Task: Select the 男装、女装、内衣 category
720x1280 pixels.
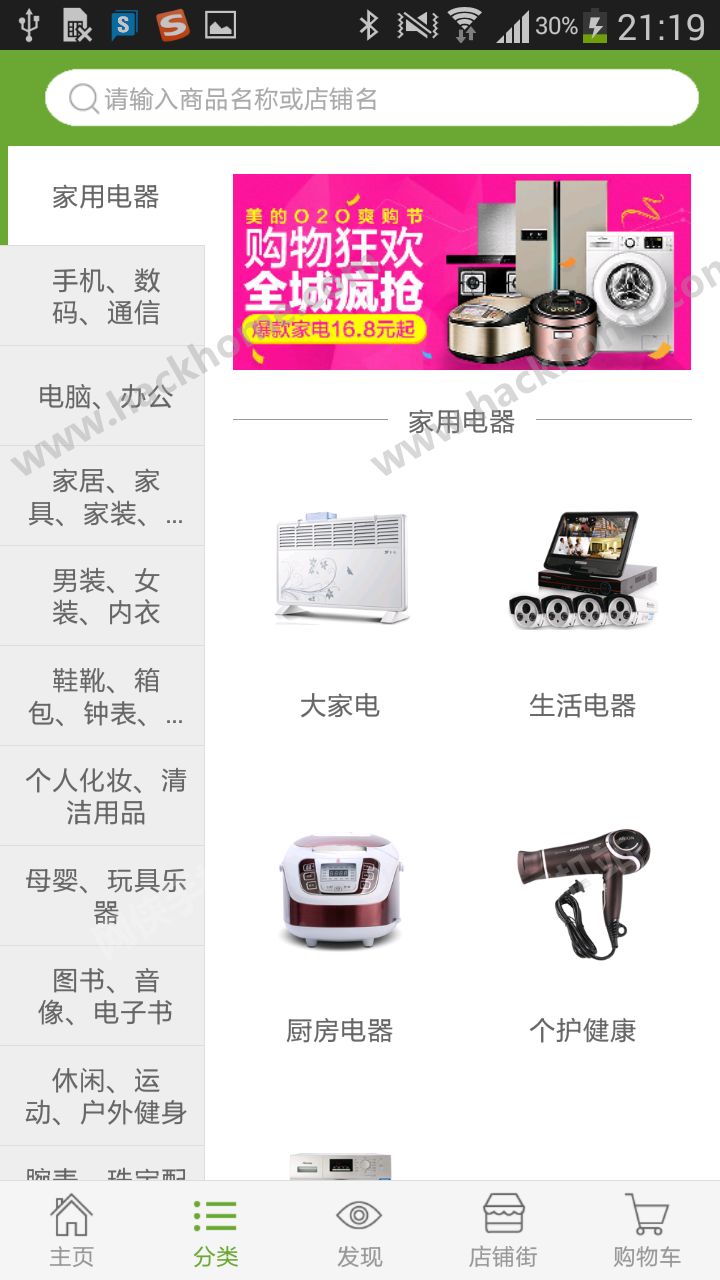Action: 102,596
